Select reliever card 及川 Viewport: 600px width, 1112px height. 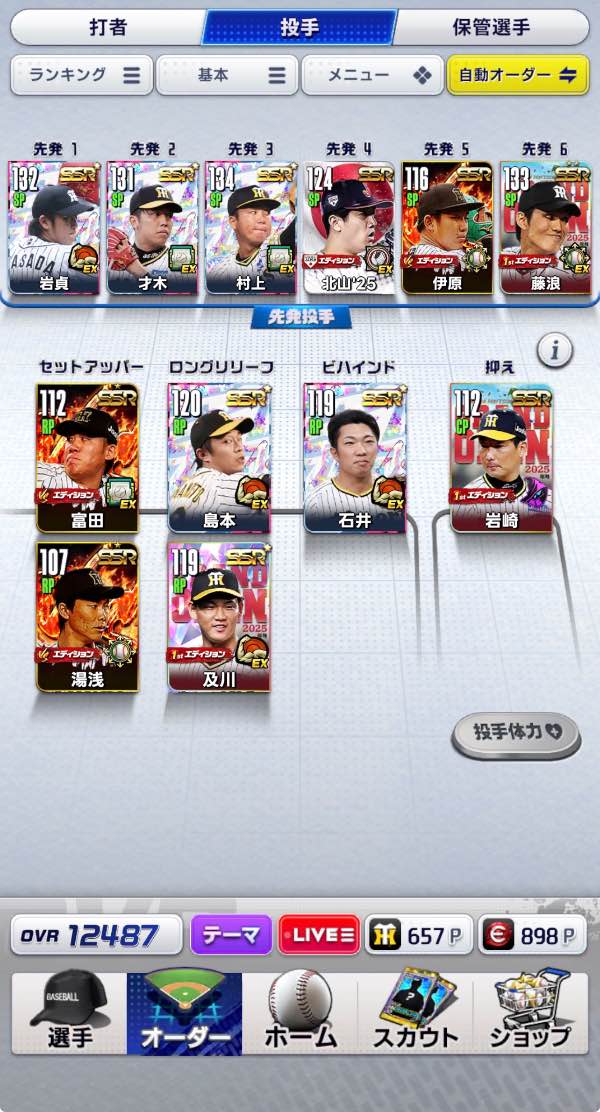(x=219, y=617)
